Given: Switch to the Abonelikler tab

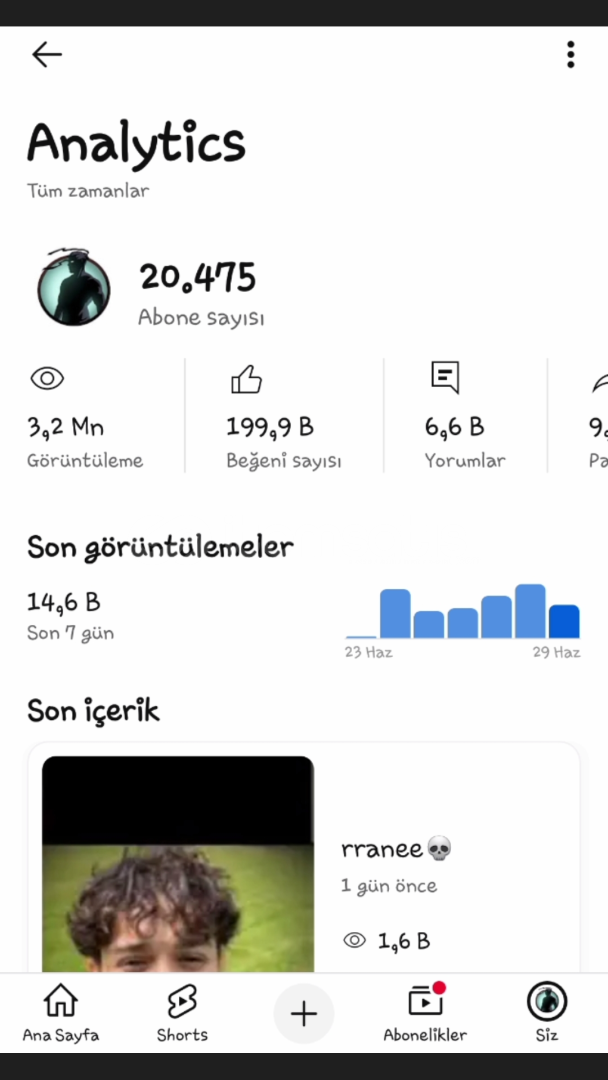Looking at the screenshot, I should point(425,1012).
